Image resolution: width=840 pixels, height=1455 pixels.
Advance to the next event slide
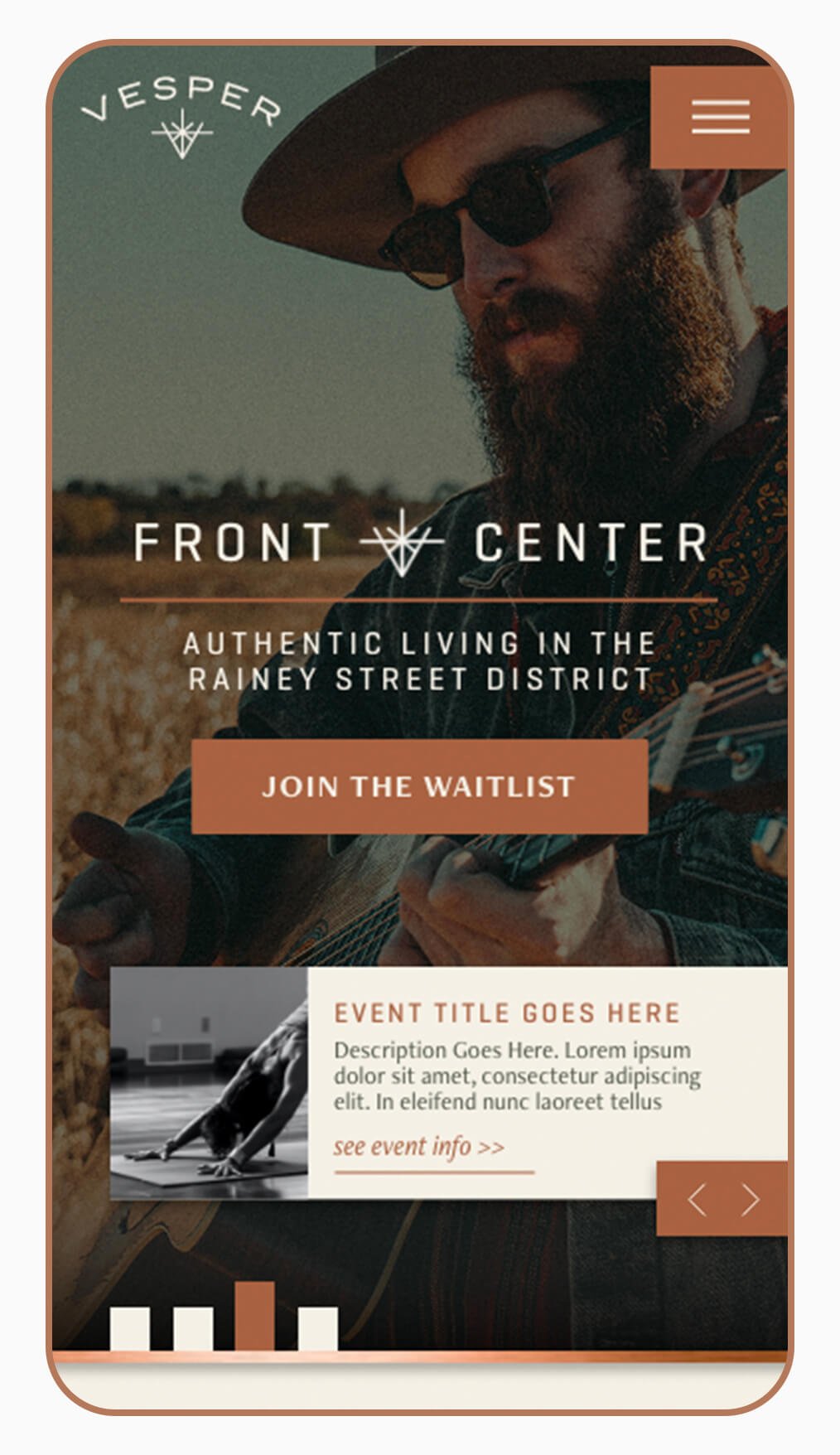coord(751,1199)
